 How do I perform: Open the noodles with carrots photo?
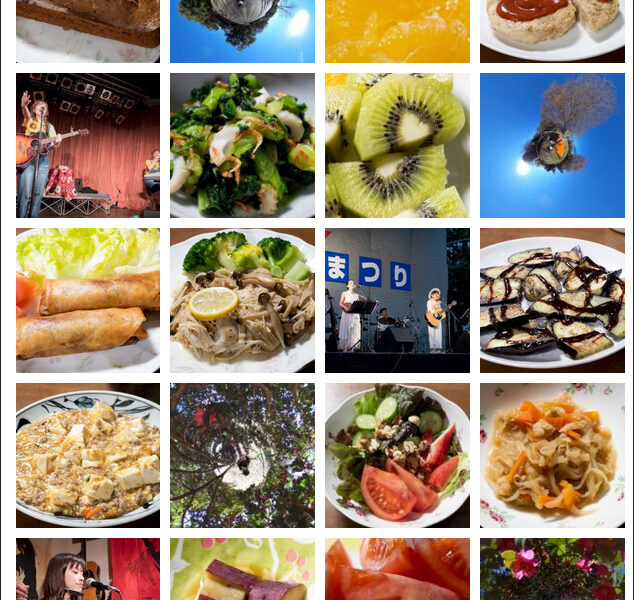coord(552,455)
